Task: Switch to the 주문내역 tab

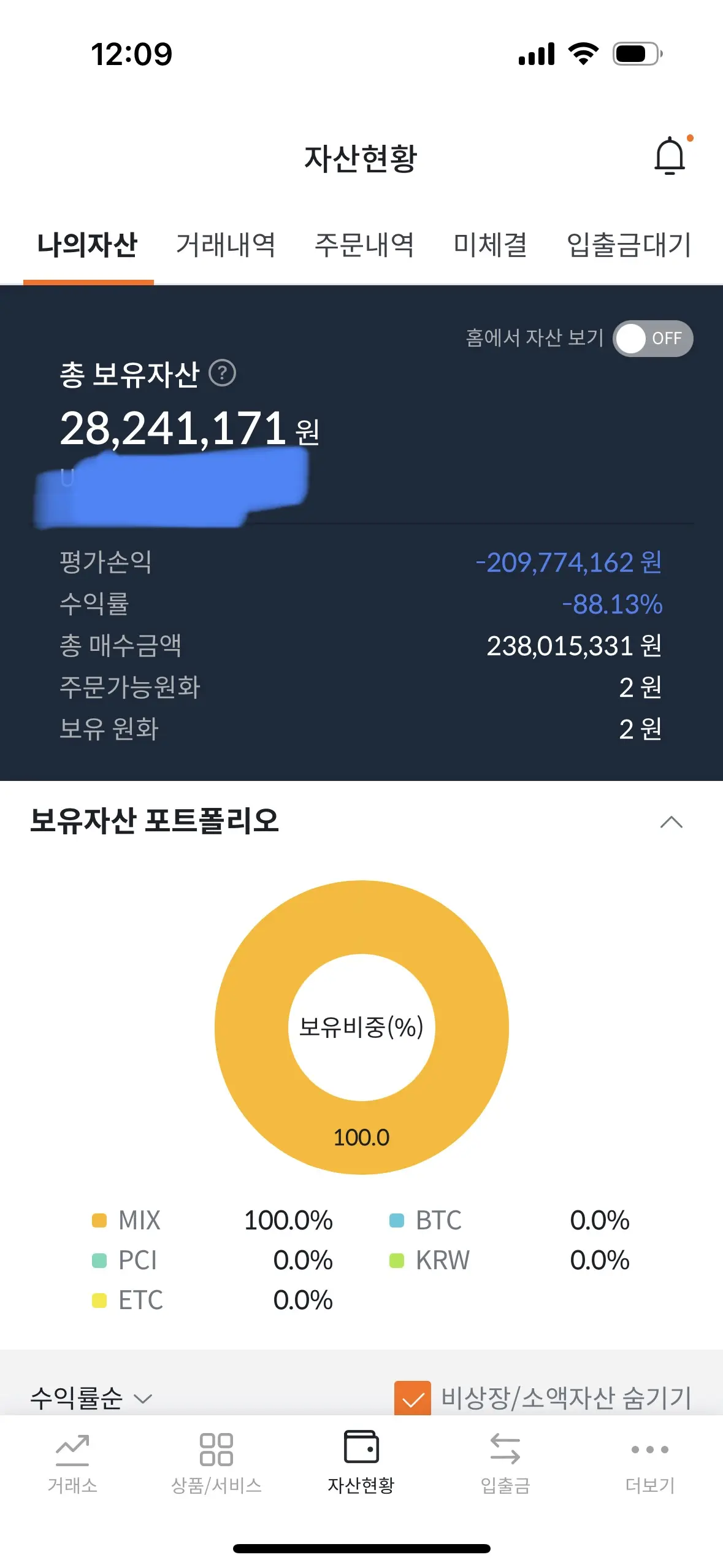Action: 364,245
